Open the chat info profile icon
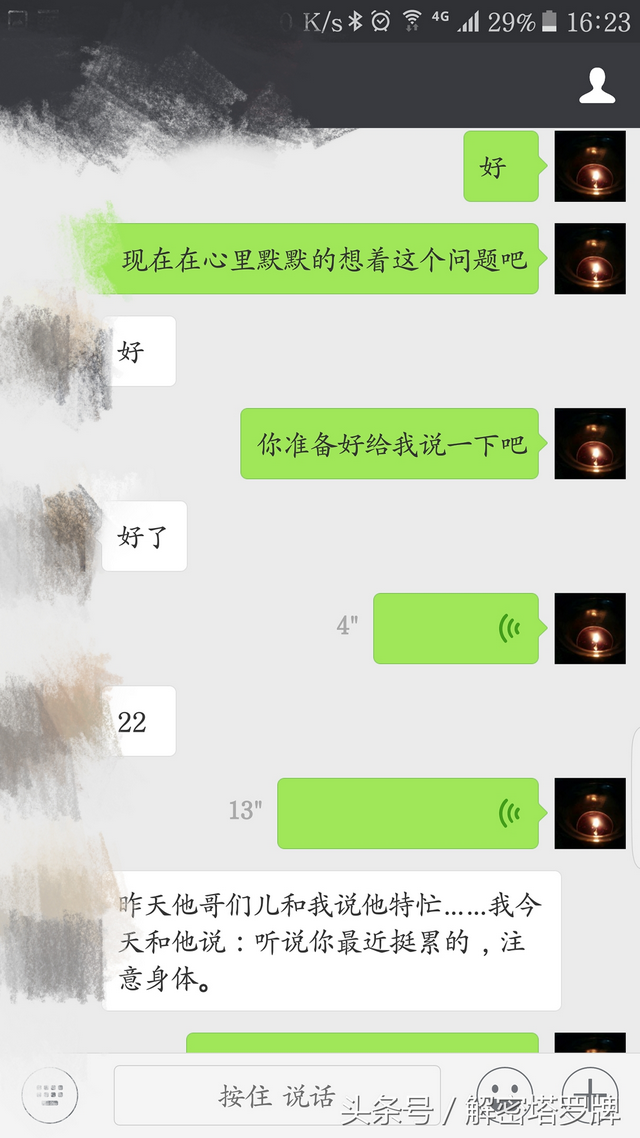Viewport: 640px width, 1138px height. 596,86
